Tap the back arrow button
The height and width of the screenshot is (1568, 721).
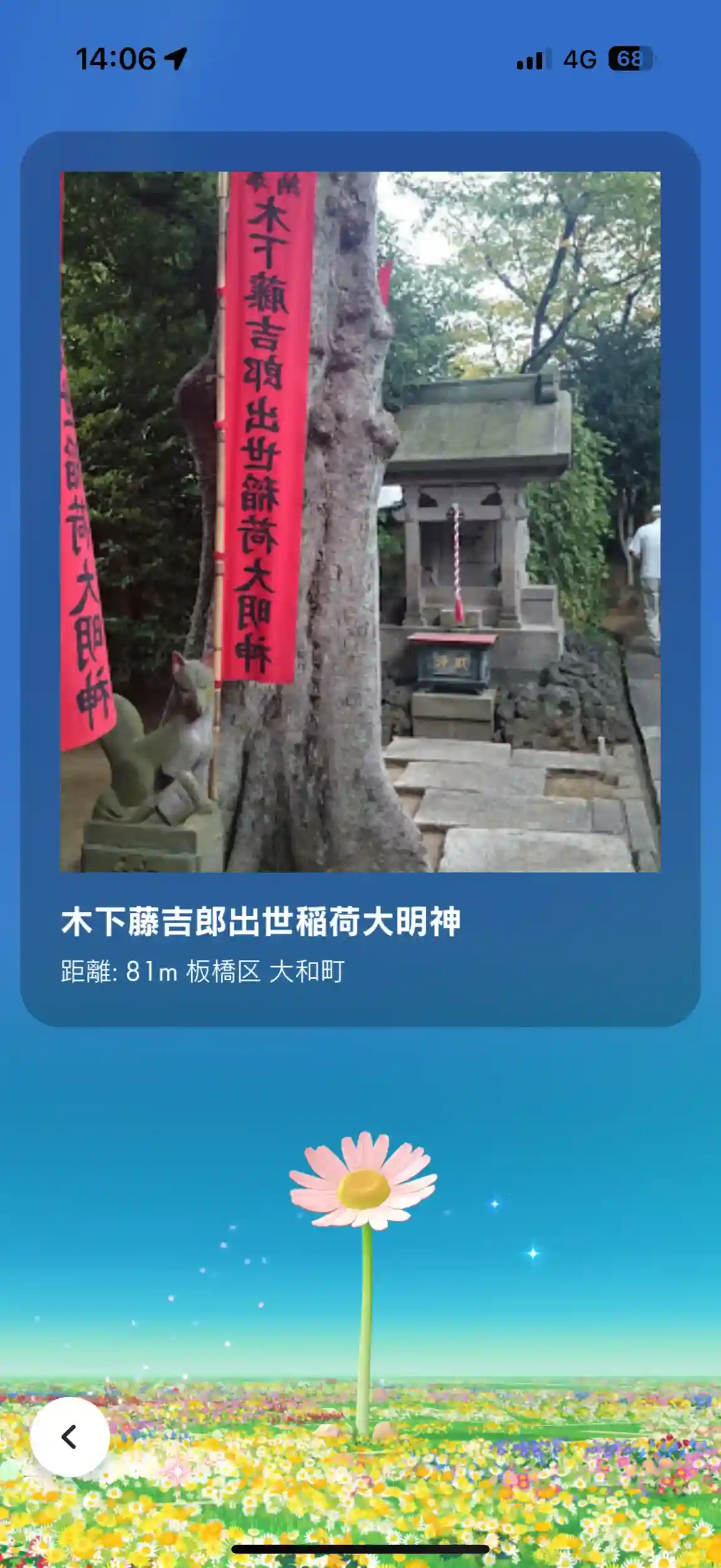[x=70, y=1437]
